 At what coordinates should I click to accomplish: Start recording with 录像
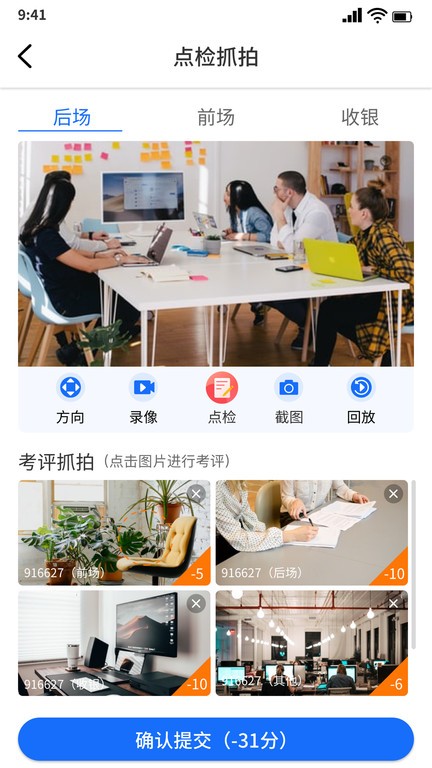point(144,398)
